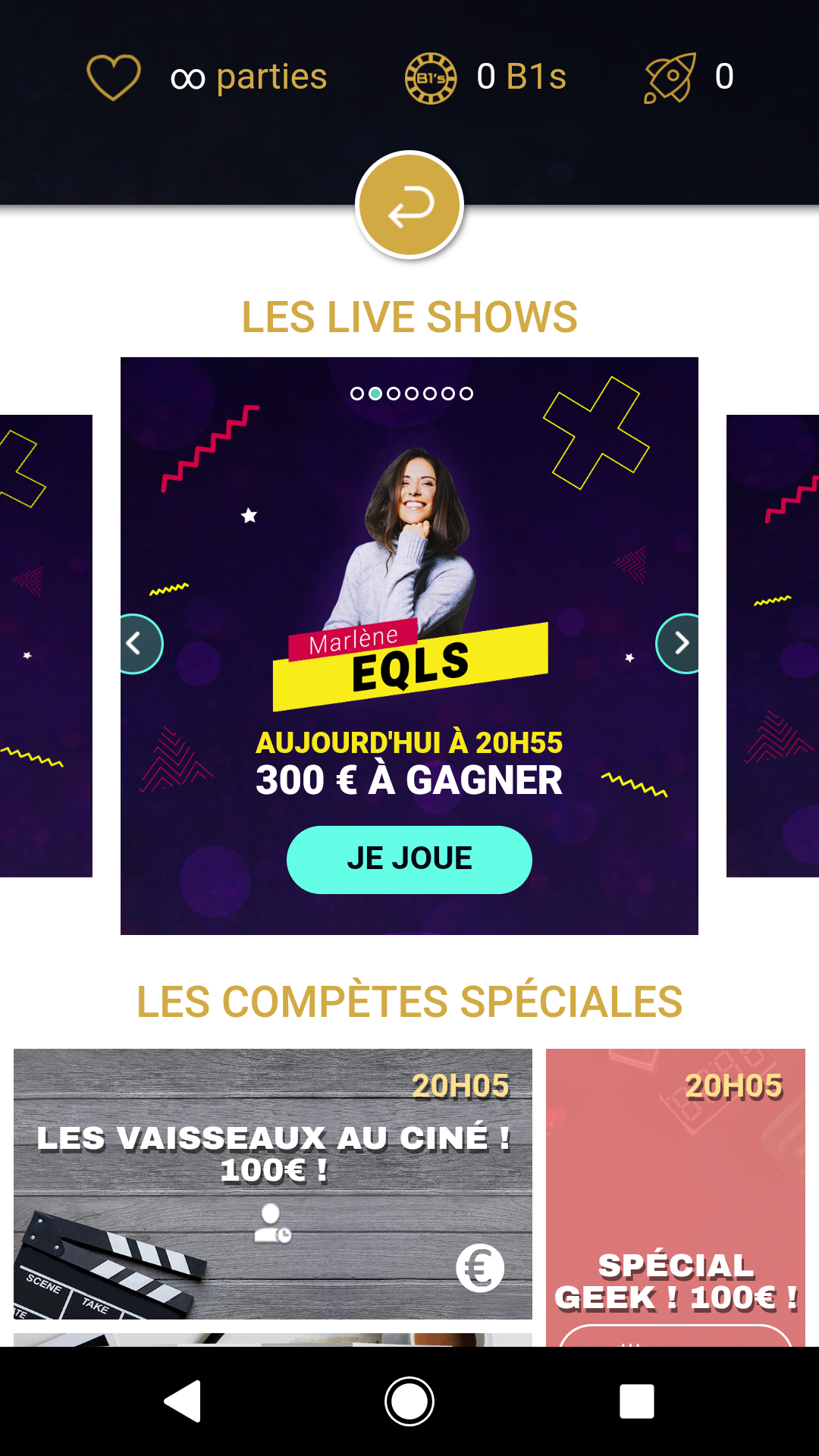Open the B1s coins balance
The image size is (819, 1456).
(x=485, y=77)
